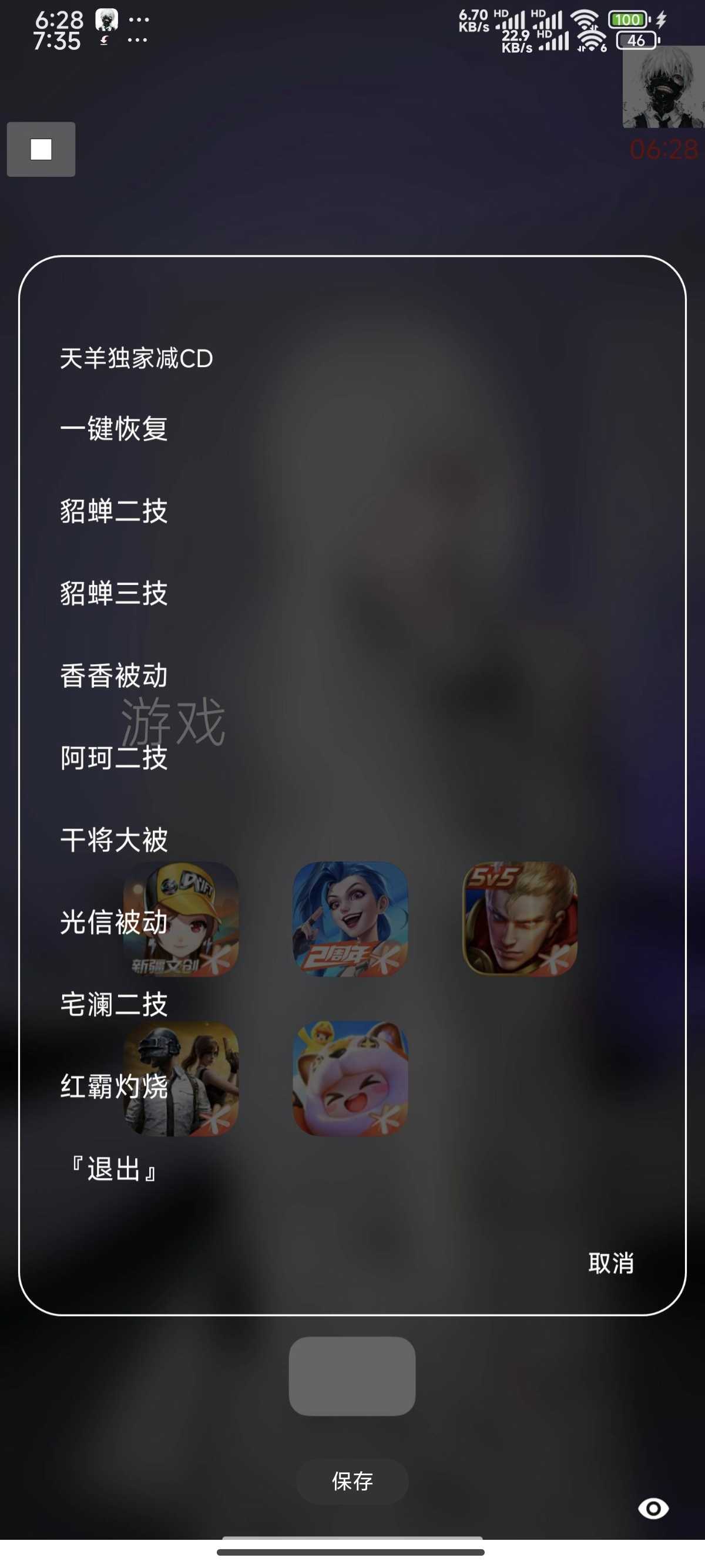Pick 干将大被 from the list
This screenshot has width=705, height=1568.
click(114, 840)
